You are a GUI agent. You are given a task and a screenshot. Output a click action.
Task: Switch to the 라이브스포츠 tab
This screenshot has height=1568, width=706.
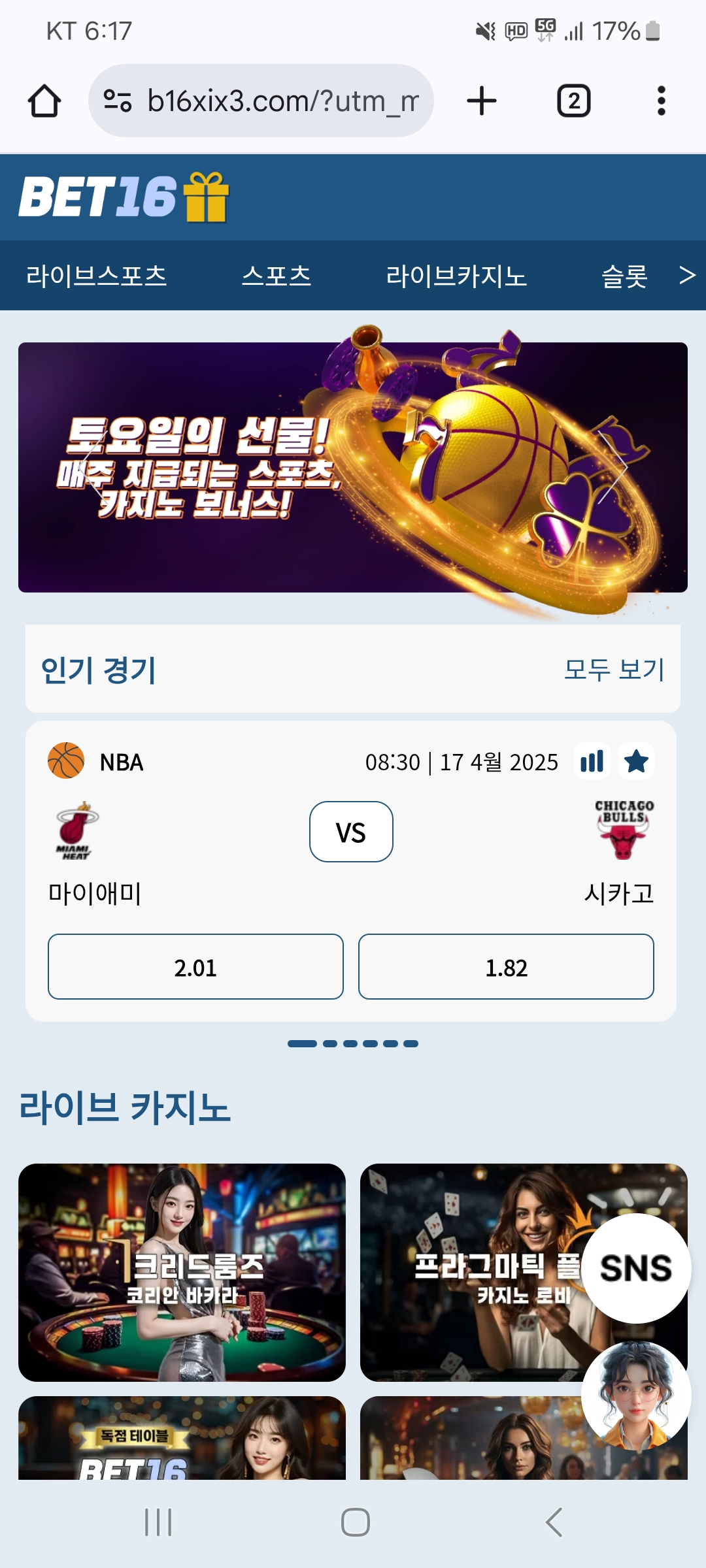pos(97,276)
